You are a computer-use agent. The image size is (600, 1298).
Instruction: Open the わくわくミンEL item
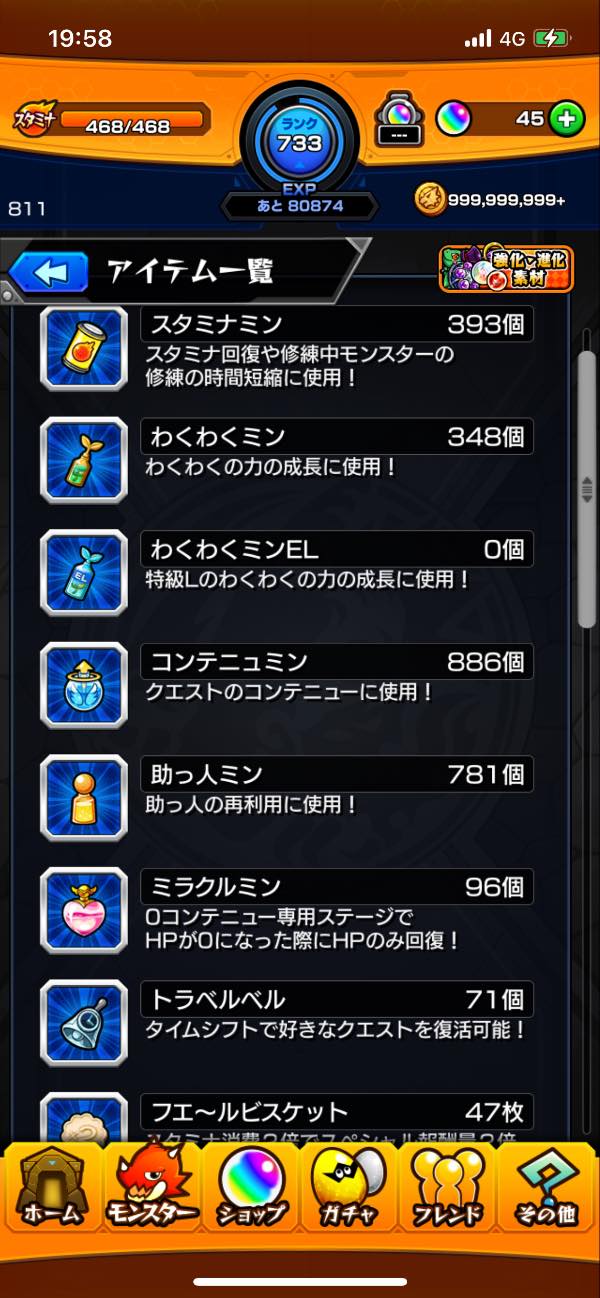click(x=287, y=572)
